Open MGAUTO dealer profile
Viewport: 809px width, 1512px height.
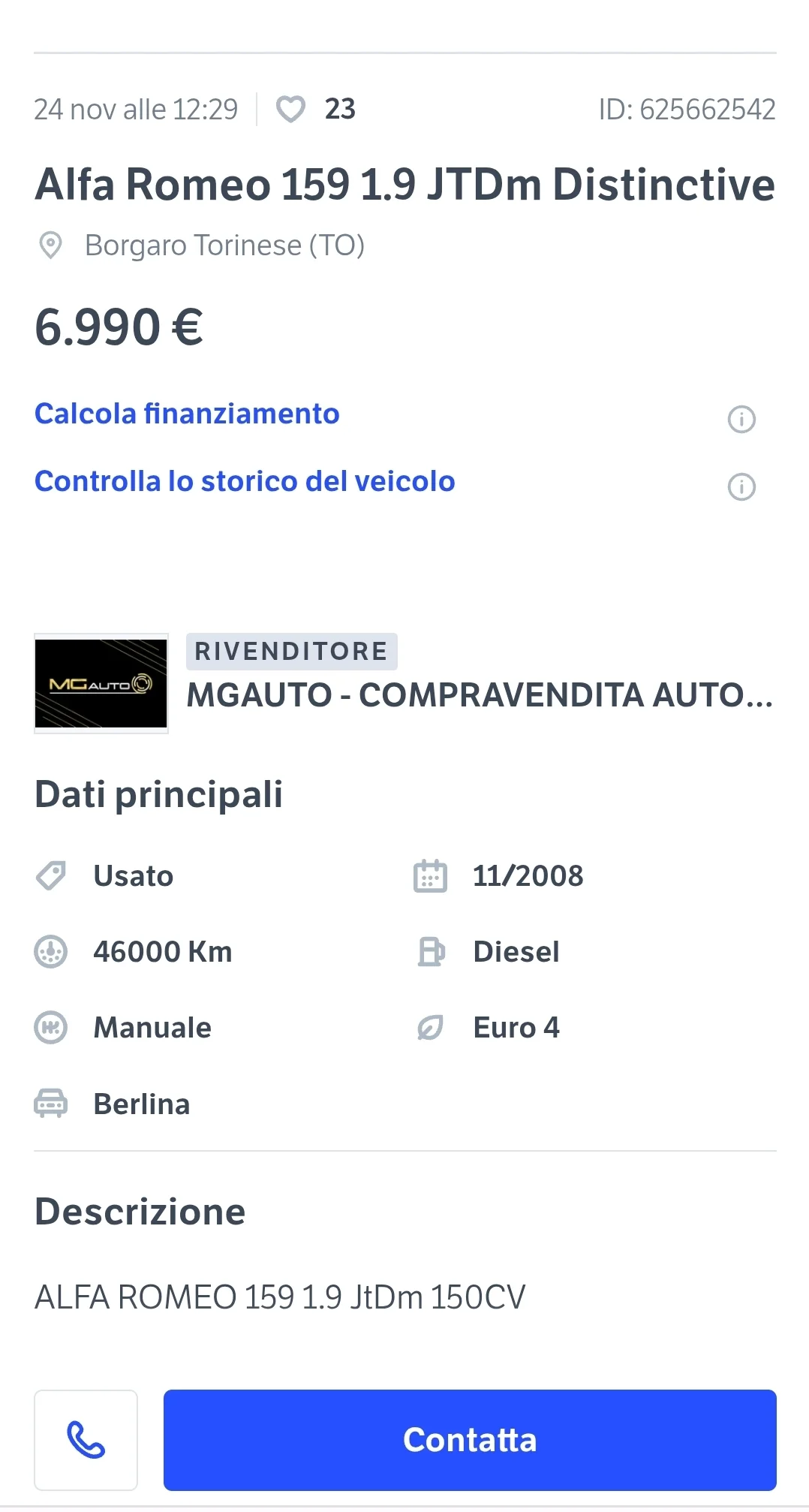click(x=479, y=694)
